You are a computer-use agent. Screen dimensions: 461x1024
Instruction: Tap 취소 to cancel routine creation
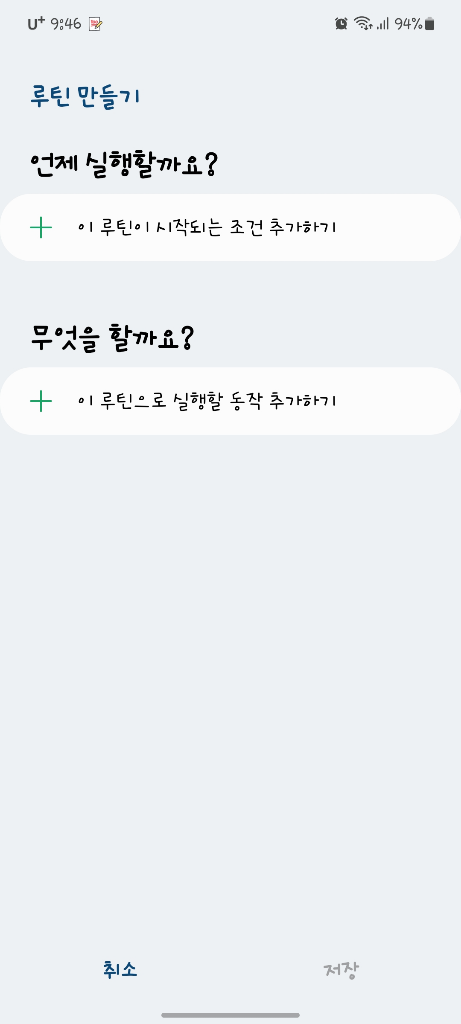tap(120, 969)
